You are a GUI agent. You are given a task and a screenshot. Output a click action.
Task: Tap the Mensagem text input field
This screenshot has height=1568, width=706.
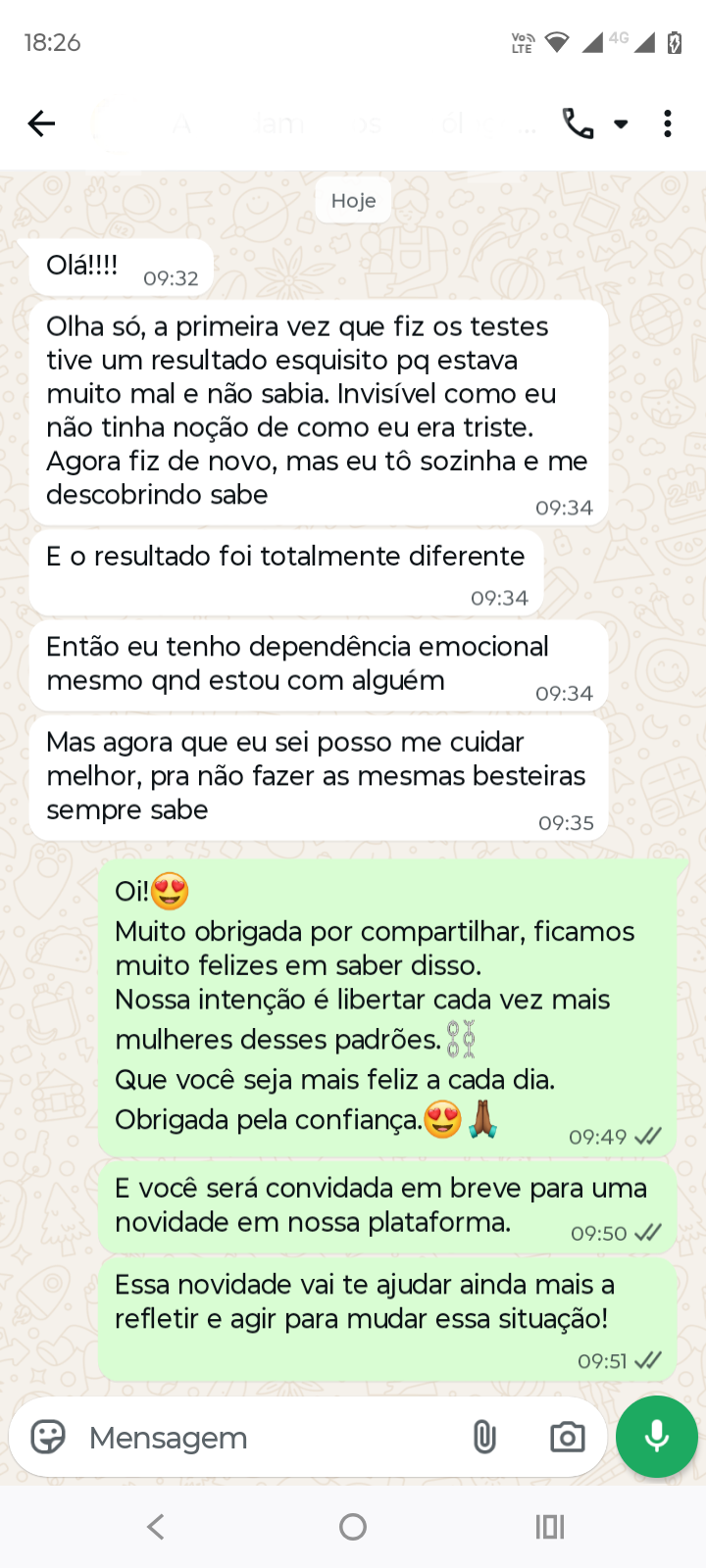[245, 1437]
